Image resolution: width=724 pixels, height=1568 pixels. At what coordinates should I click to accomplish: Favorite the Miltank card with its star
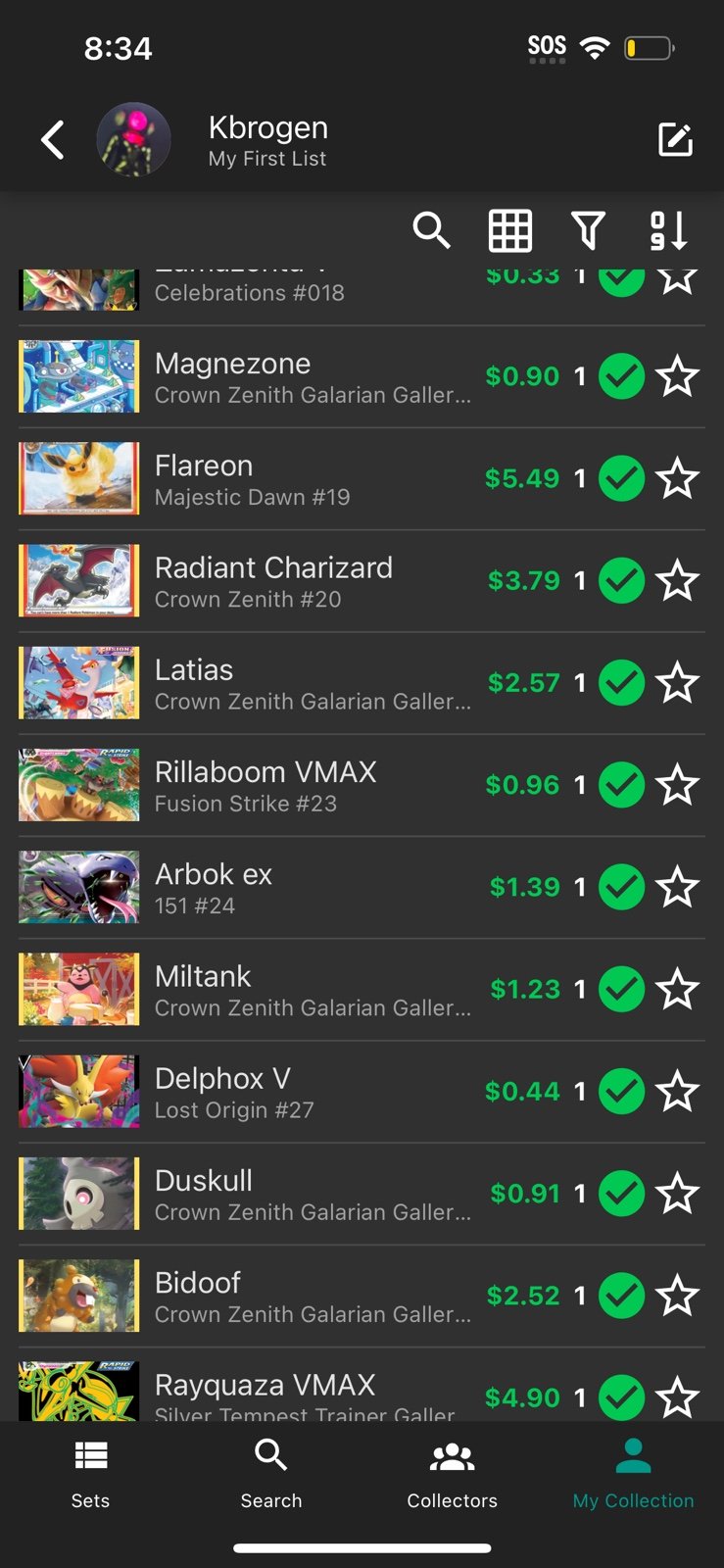coord(677,990)
